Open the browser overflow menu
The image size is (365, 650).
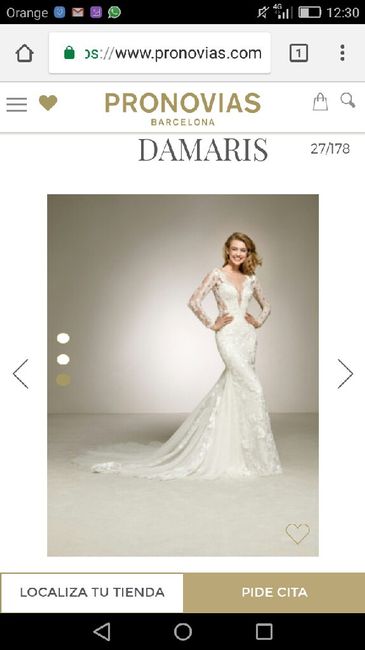point(342,53)
